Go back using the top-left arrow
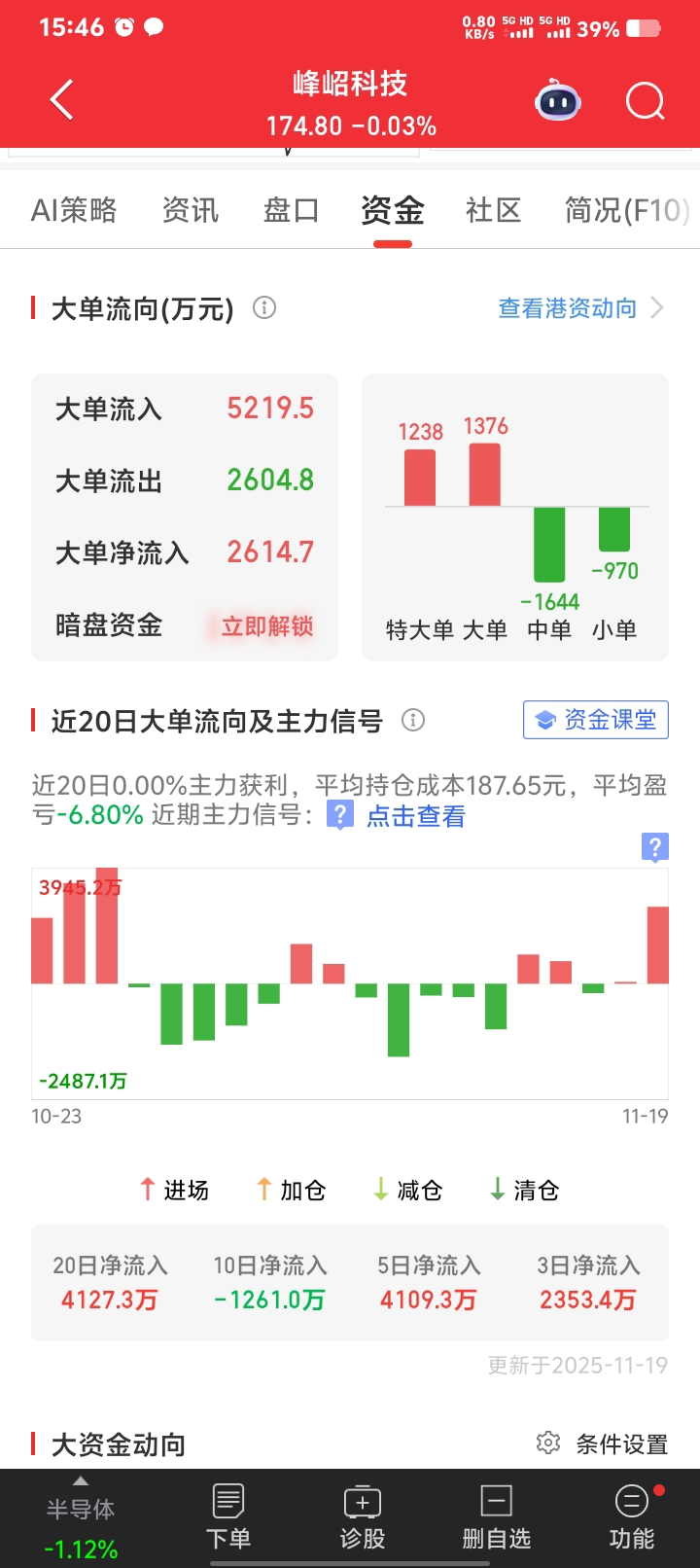This screenshot has height=1568, width=700. (61, 99)
